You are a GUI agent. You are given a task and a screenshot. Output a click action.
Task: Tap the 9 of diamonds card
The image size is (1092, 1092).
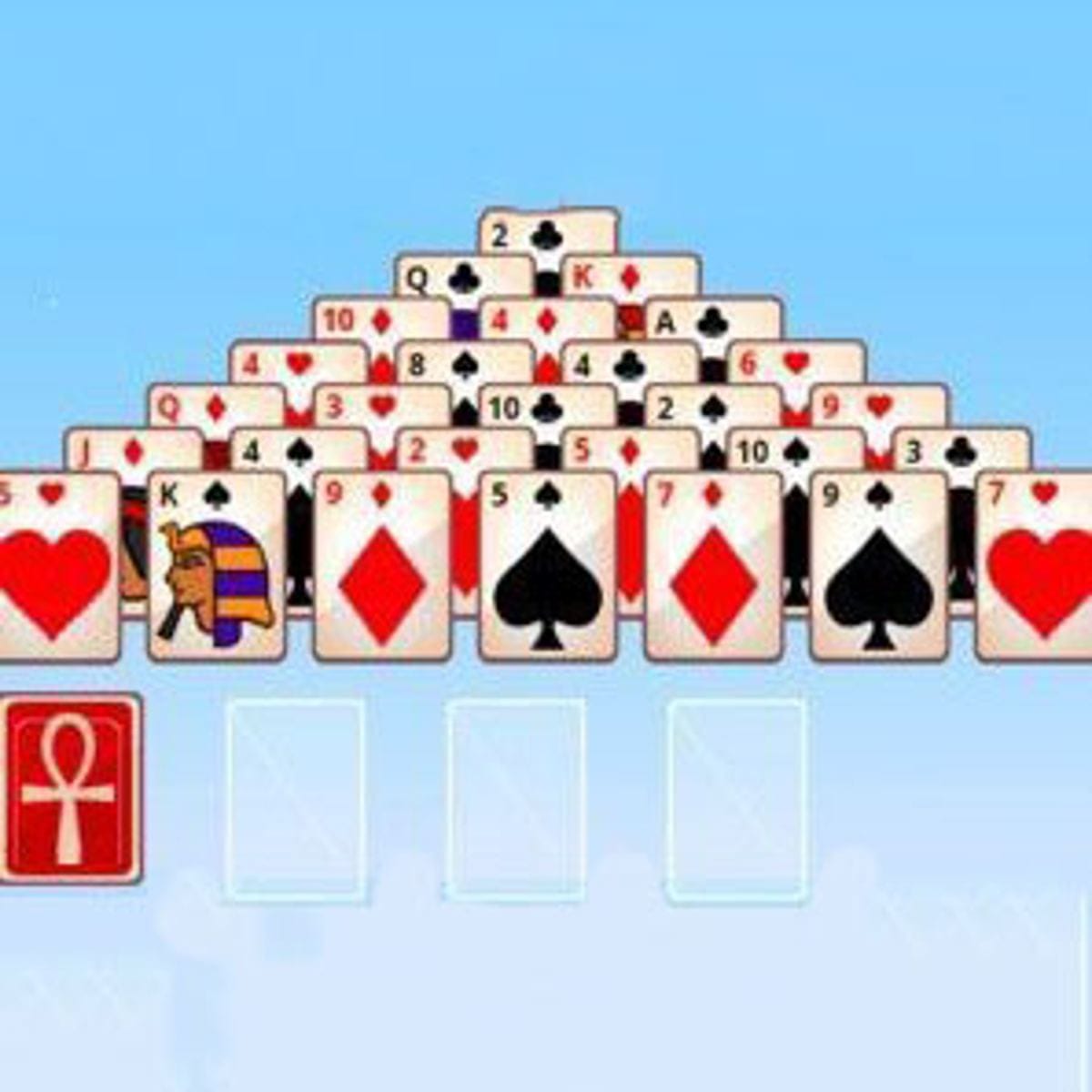[x=381, y=566]
